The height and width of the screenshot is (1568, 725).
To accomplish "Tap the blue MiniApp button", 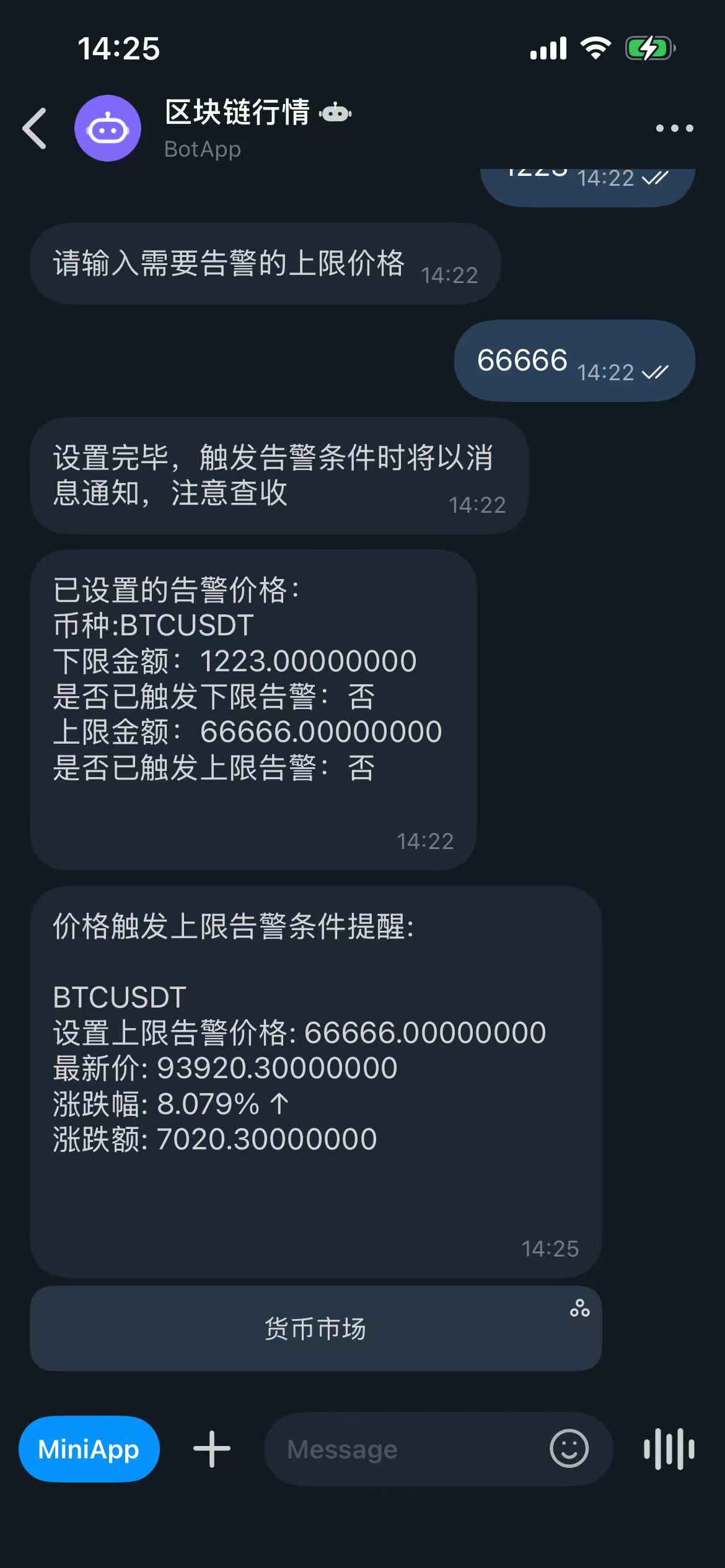I will [x=89, y=1450].
